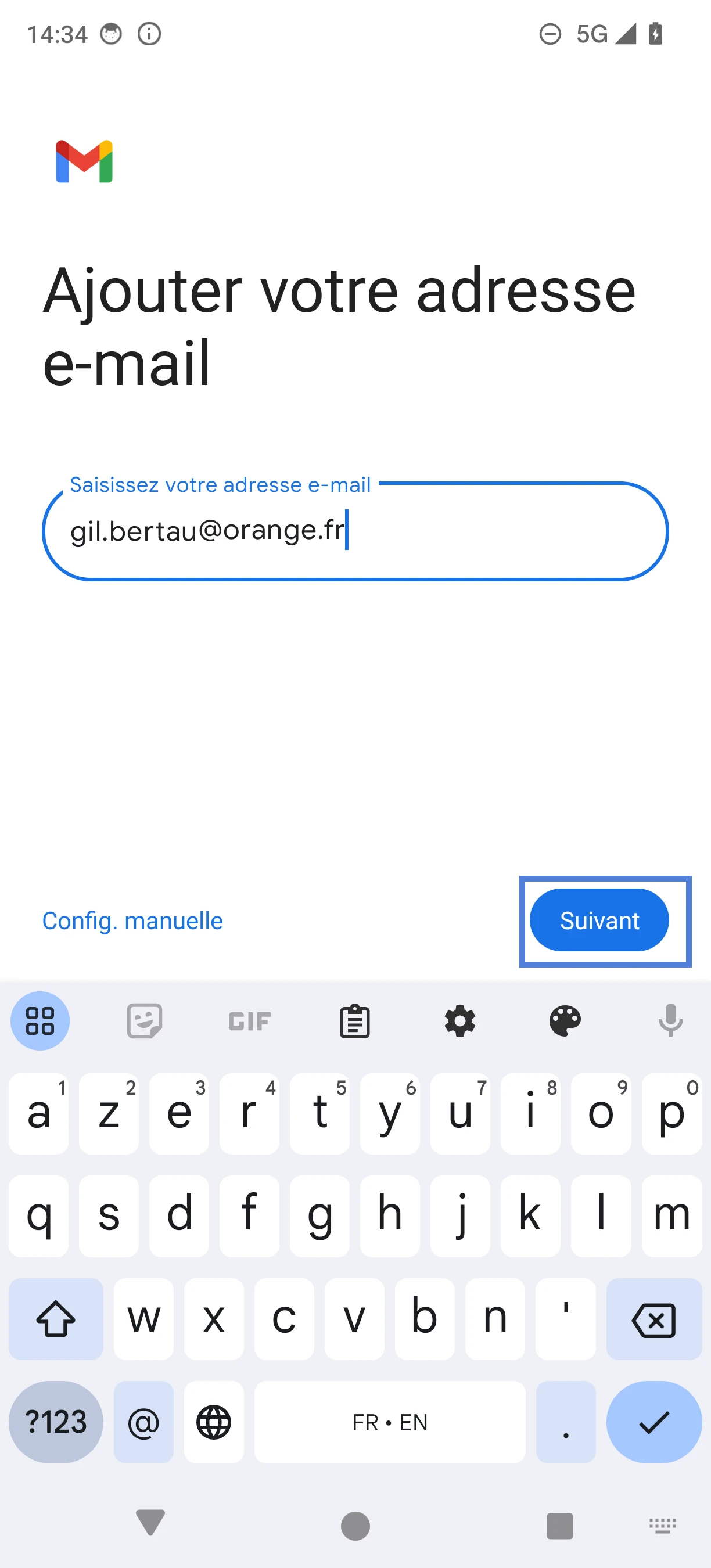Viewport: 711px width, 1568px height.
Task: Open Config. manuelle link
Action: click(x=132, y=920)
